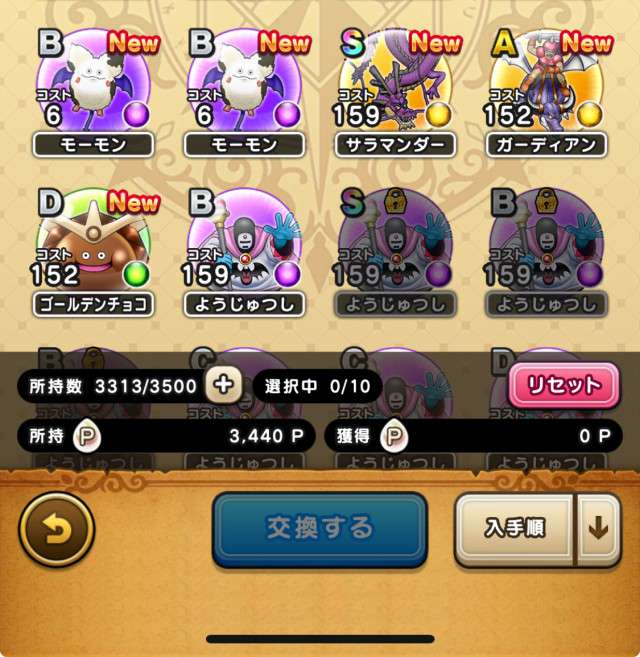Toggle sort direction with the down arrow

[x=598, y=529]
